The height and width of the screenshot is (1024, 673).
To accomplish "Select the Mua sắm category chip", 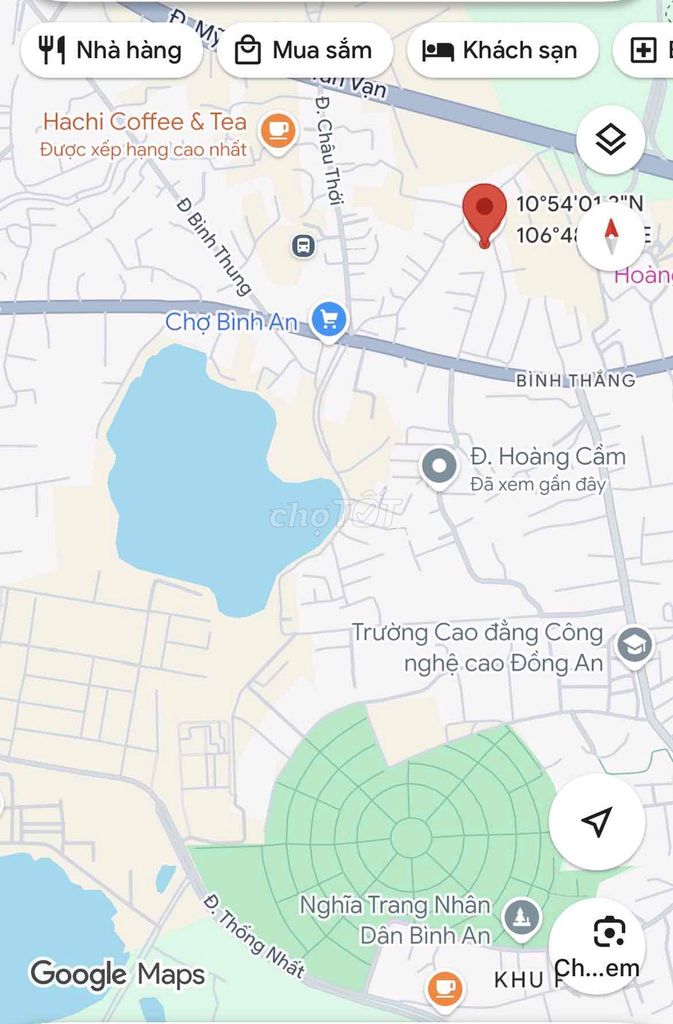I will pyautogui.click(x=304, y=50).
